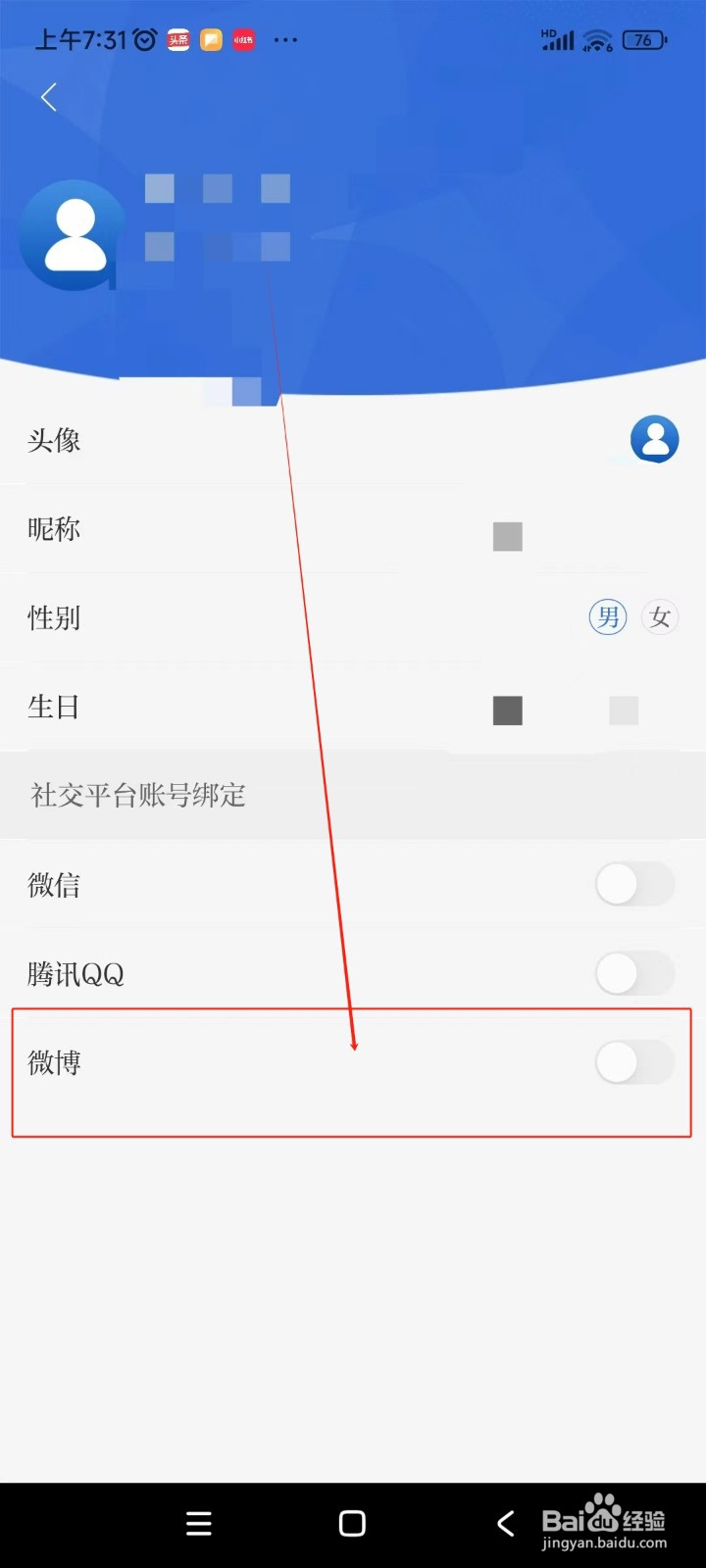Open the 生日 row to set birthday
The width and height of the screenshot is (706, 1568).
[x=353, y=707]
